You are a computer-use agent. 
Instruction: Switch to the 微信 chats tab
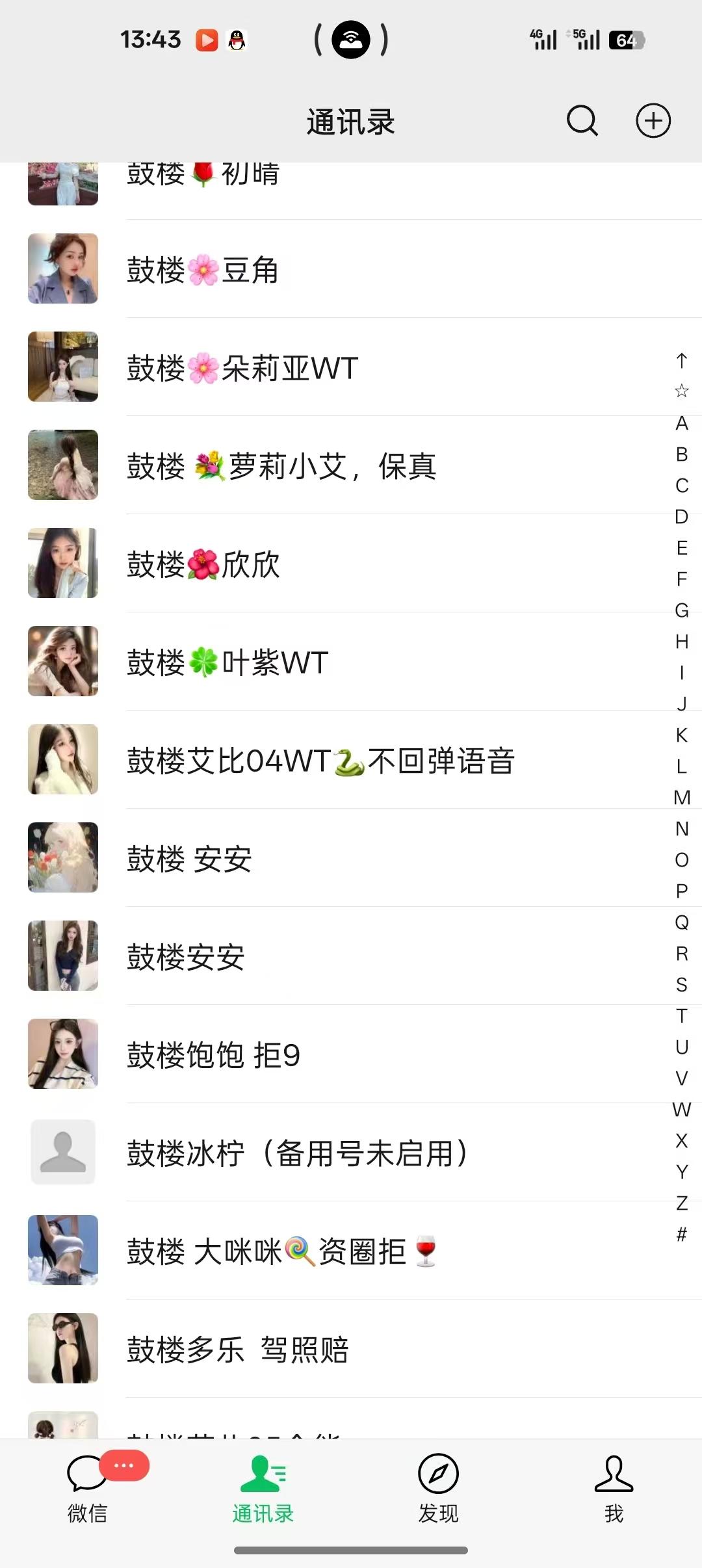tap(88, 1489)
